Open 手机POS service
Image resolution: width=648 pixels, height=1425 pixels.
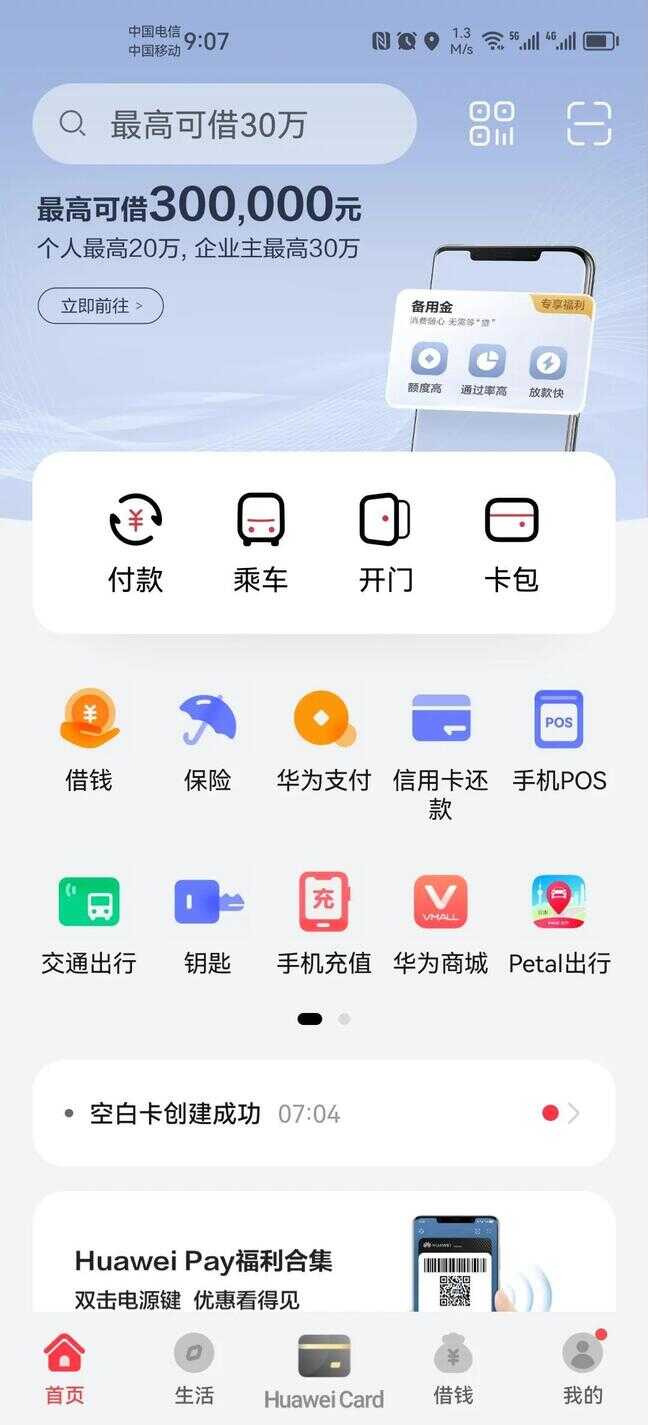pyautogui.click(x=559, y=739)
